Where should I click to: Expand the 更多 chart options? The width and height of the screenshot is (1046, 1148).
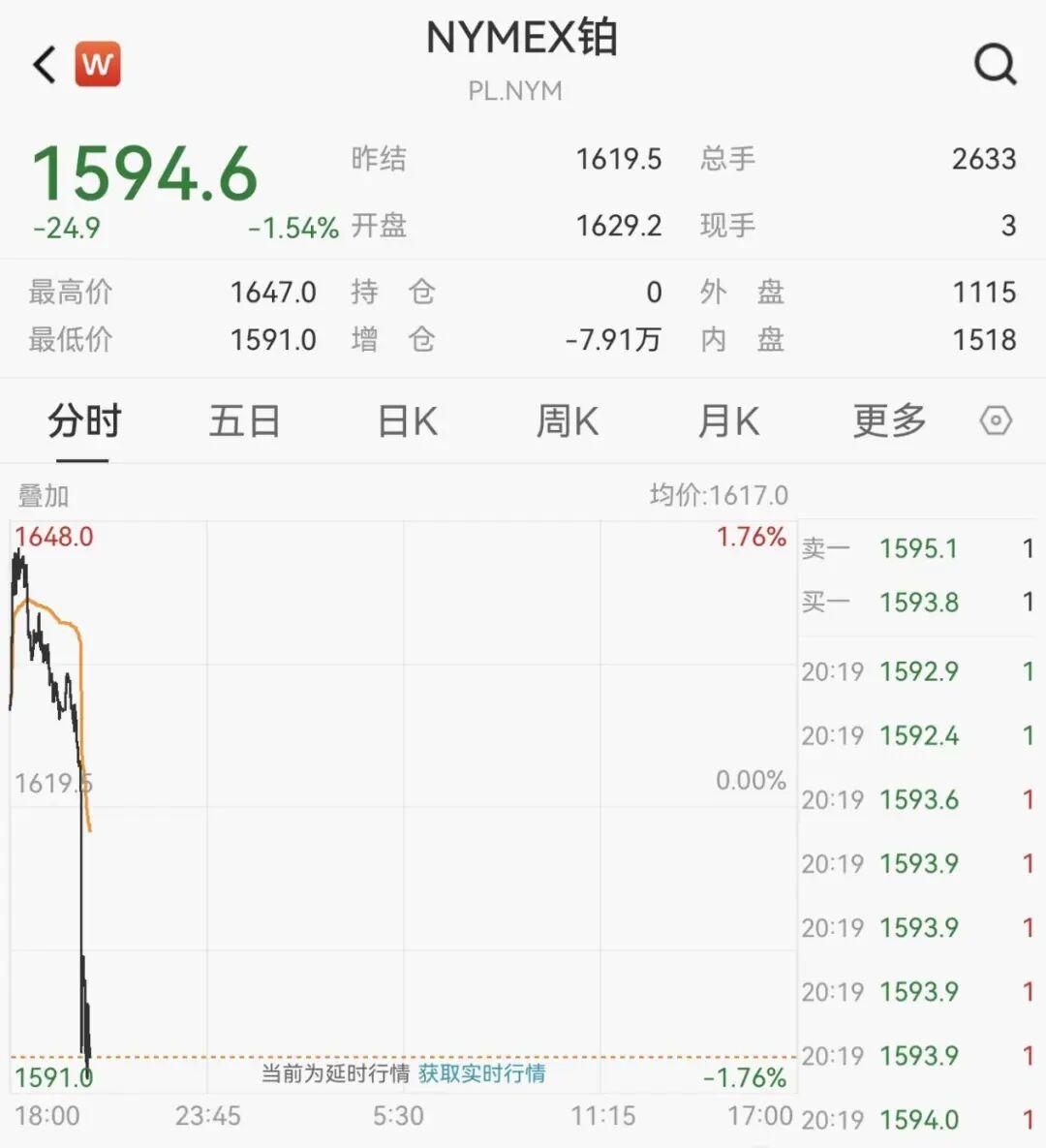pos(889,422)
